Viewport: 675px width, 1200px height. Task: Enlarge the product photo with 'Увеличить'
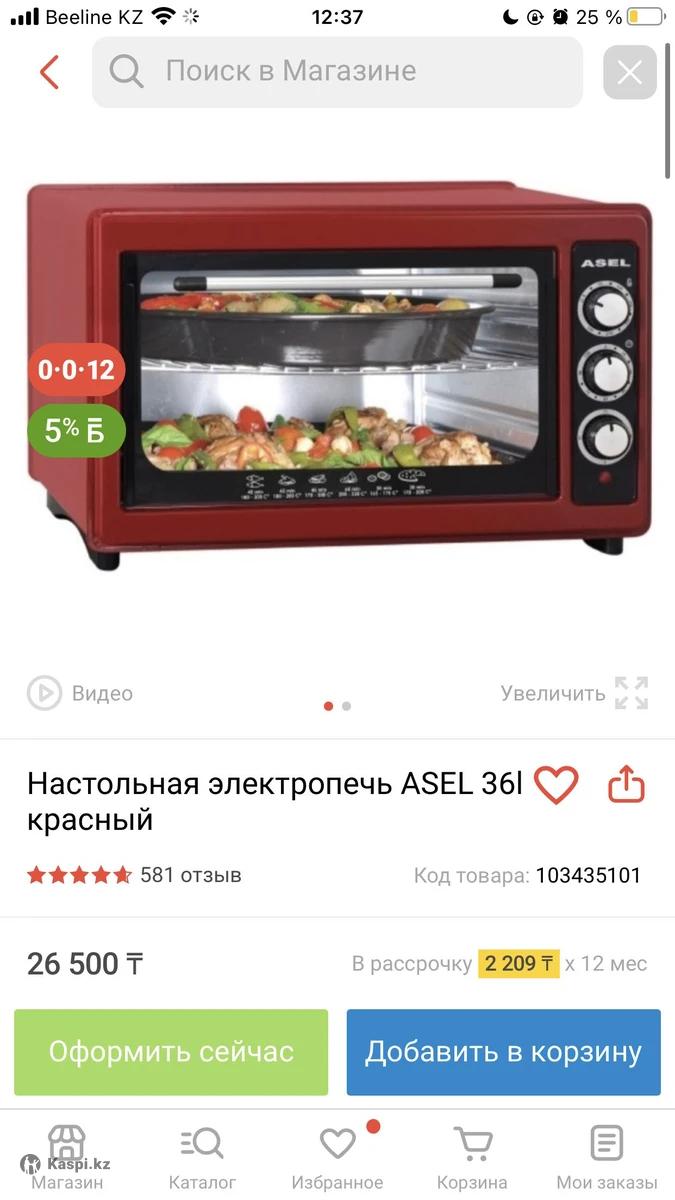tap(575, 693)
